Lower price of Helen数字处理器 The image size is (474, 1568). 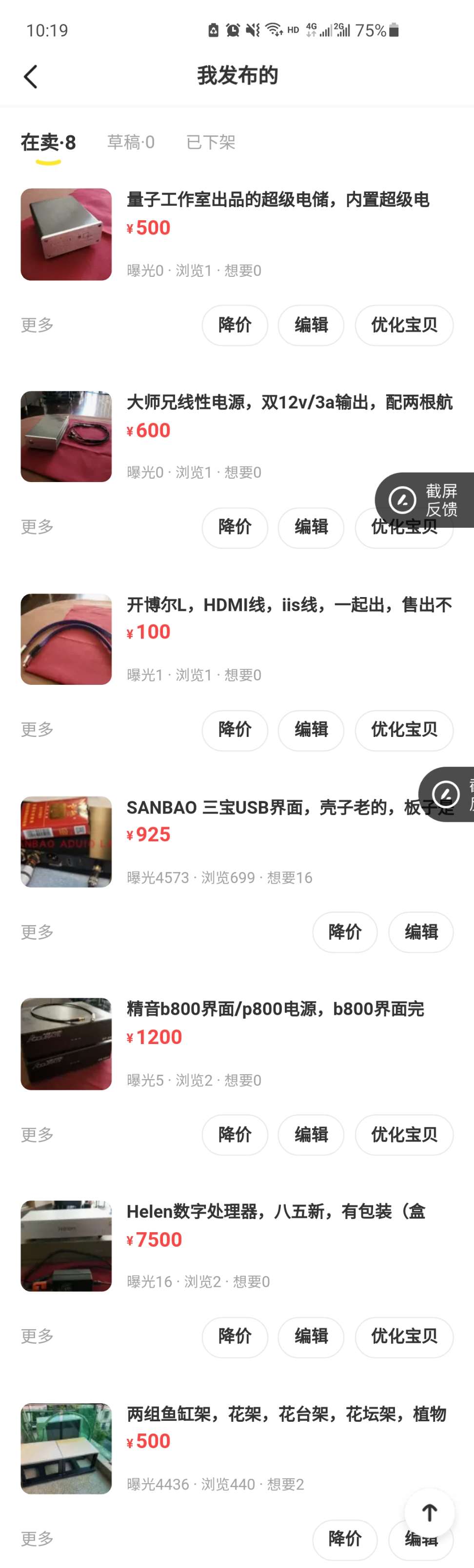[x=235, y=1336]
